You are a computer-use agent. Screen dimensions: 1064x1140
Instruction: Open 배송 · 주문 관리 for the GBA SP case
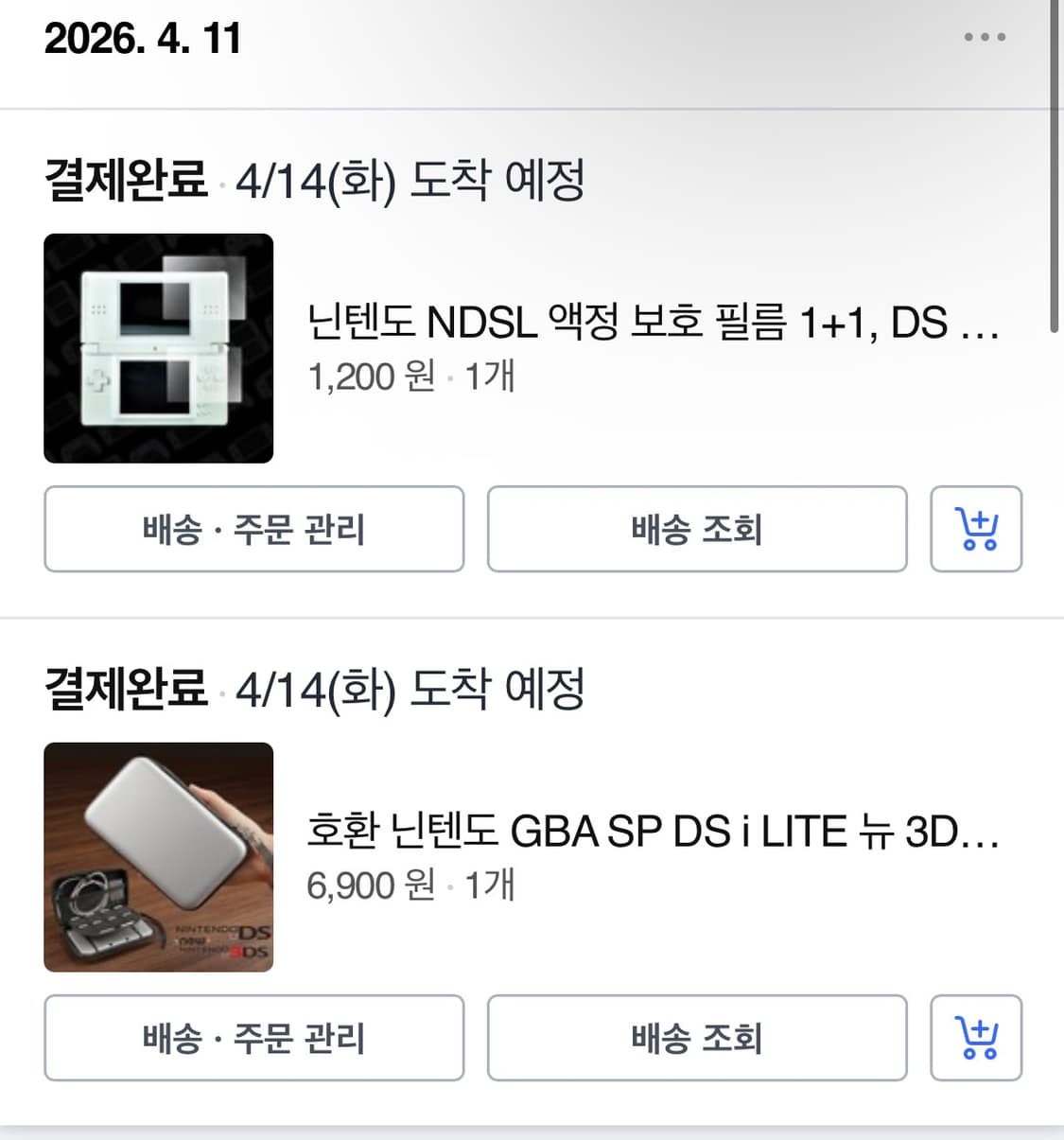pyautogui.click(x=253, y=1038)
